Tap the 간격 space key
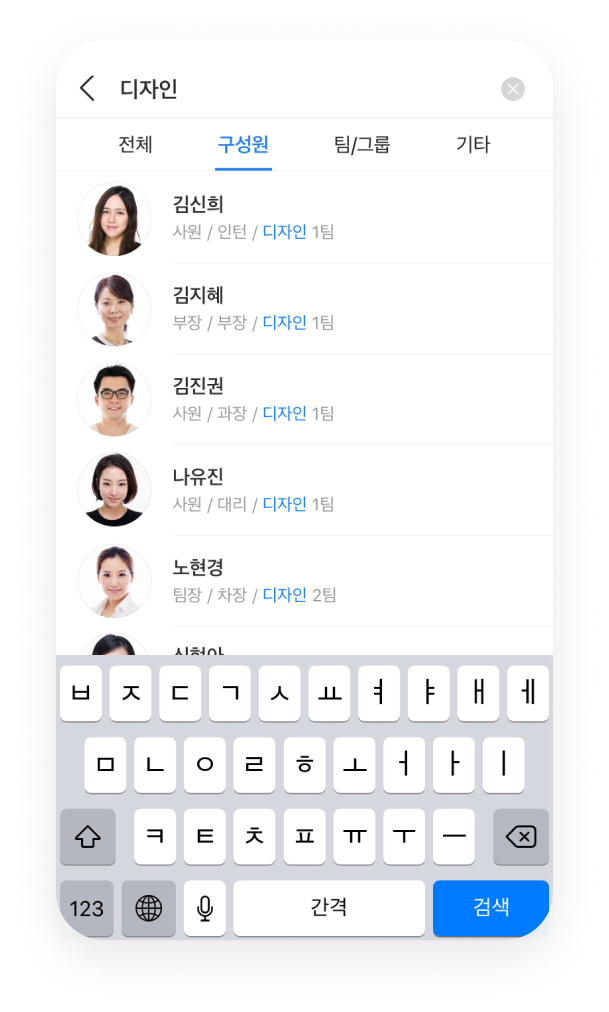 click(x=329, y=908)
